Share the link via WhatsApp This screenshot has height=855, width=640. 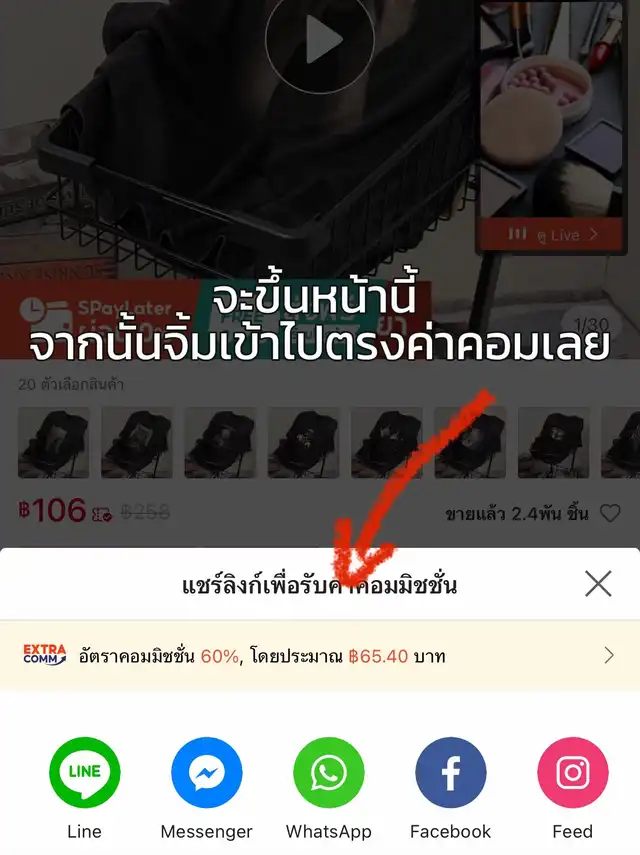(x=329, y=773)
